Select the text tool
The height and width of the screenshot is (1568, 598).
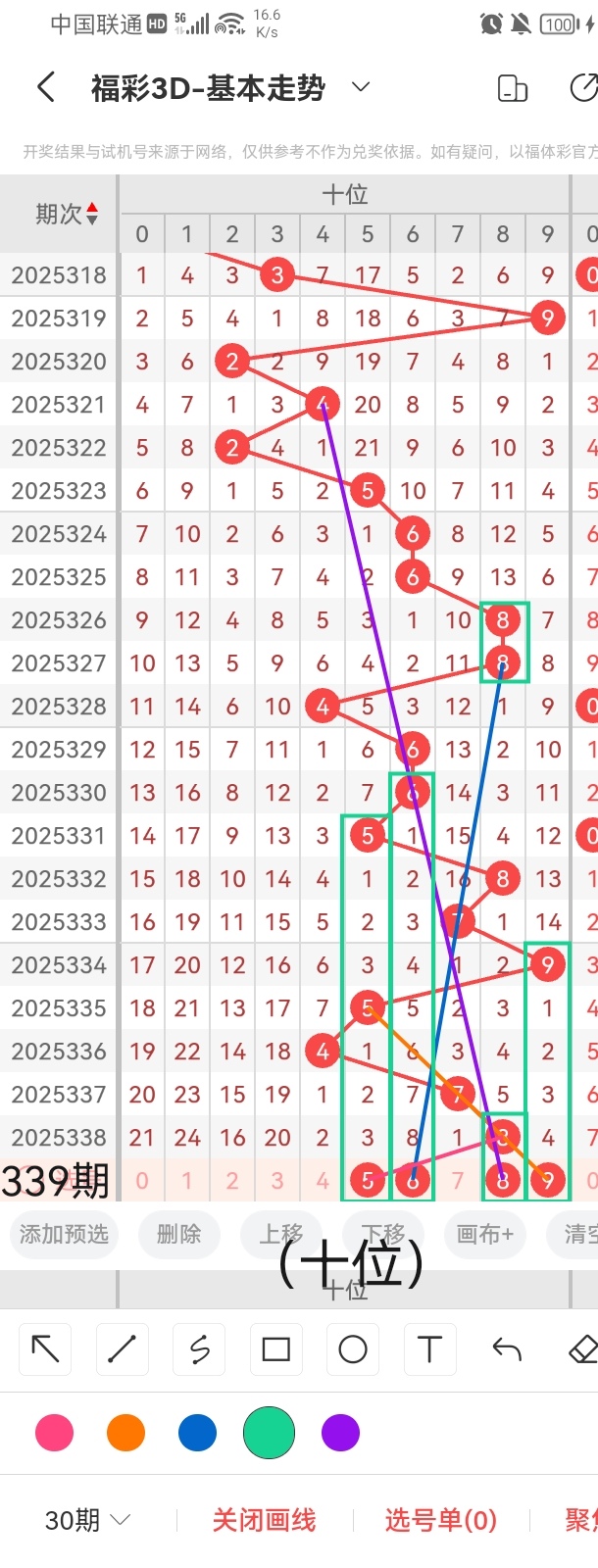point(429,1349)
